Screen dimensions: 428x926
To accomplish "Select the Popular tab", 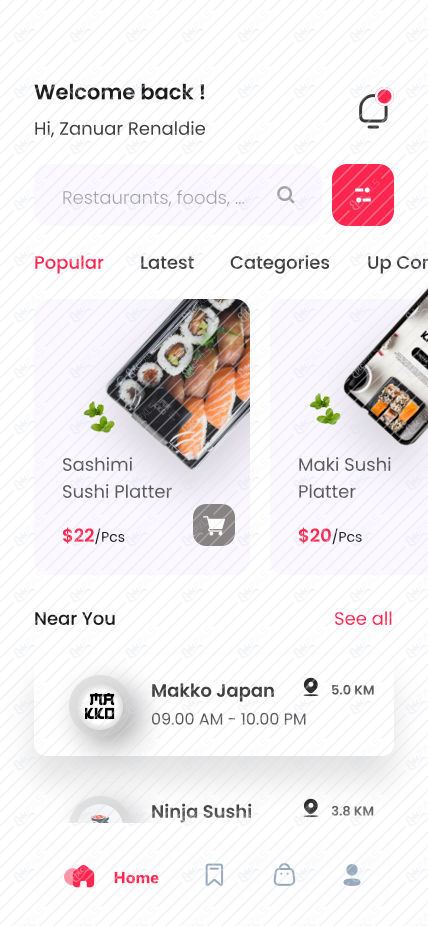I will (69, 263).
